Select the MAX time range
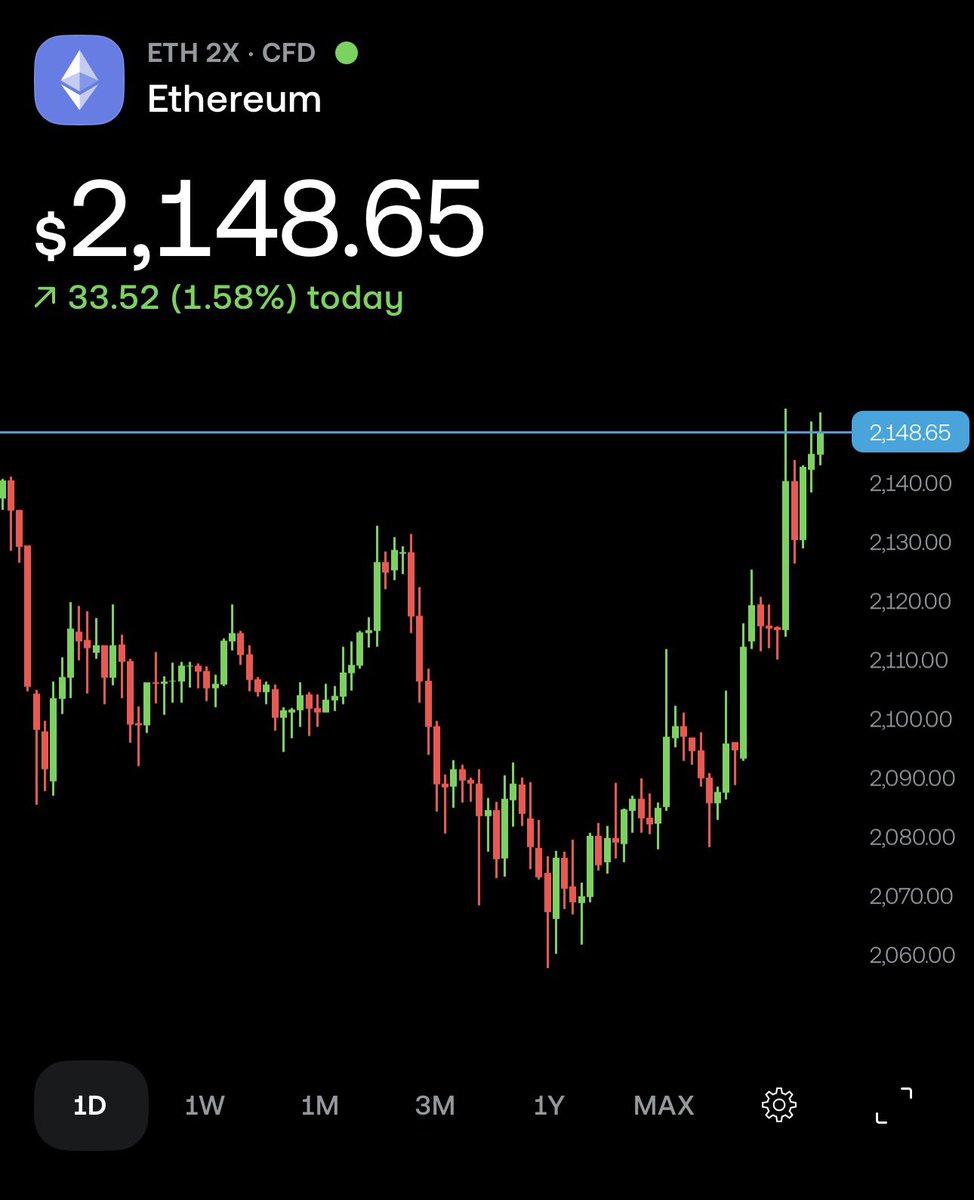 click(664, 1105)
